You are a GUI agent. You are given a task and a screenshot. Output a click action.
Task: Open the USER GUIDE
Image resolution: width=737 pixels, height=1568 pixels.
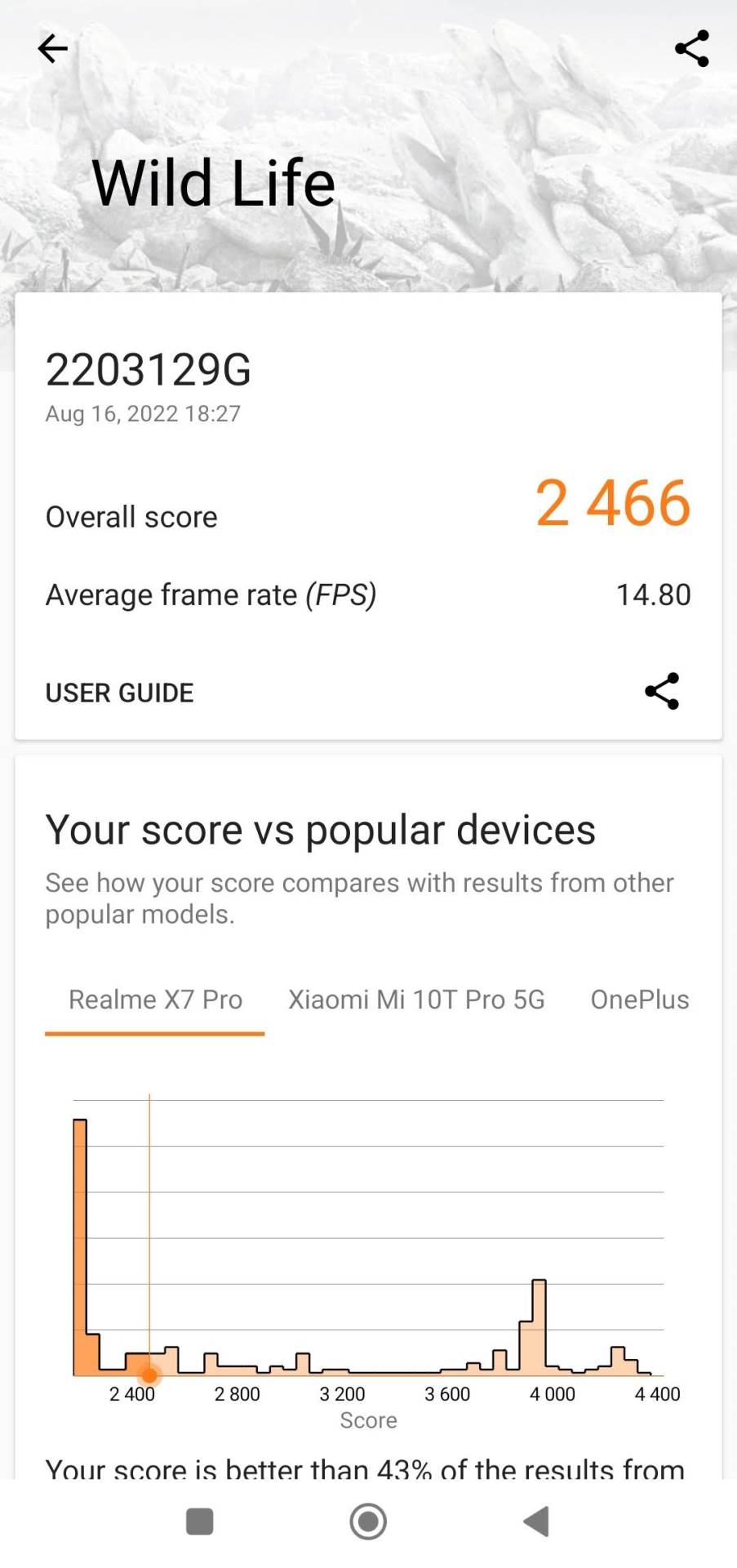click(x=119, y=693)
